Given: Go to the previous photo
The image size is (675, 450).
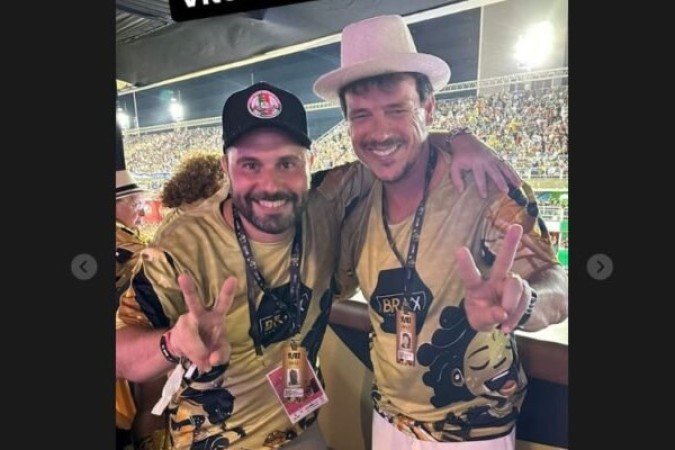Looking at the screenshot, I should click(x=84, y=267).
